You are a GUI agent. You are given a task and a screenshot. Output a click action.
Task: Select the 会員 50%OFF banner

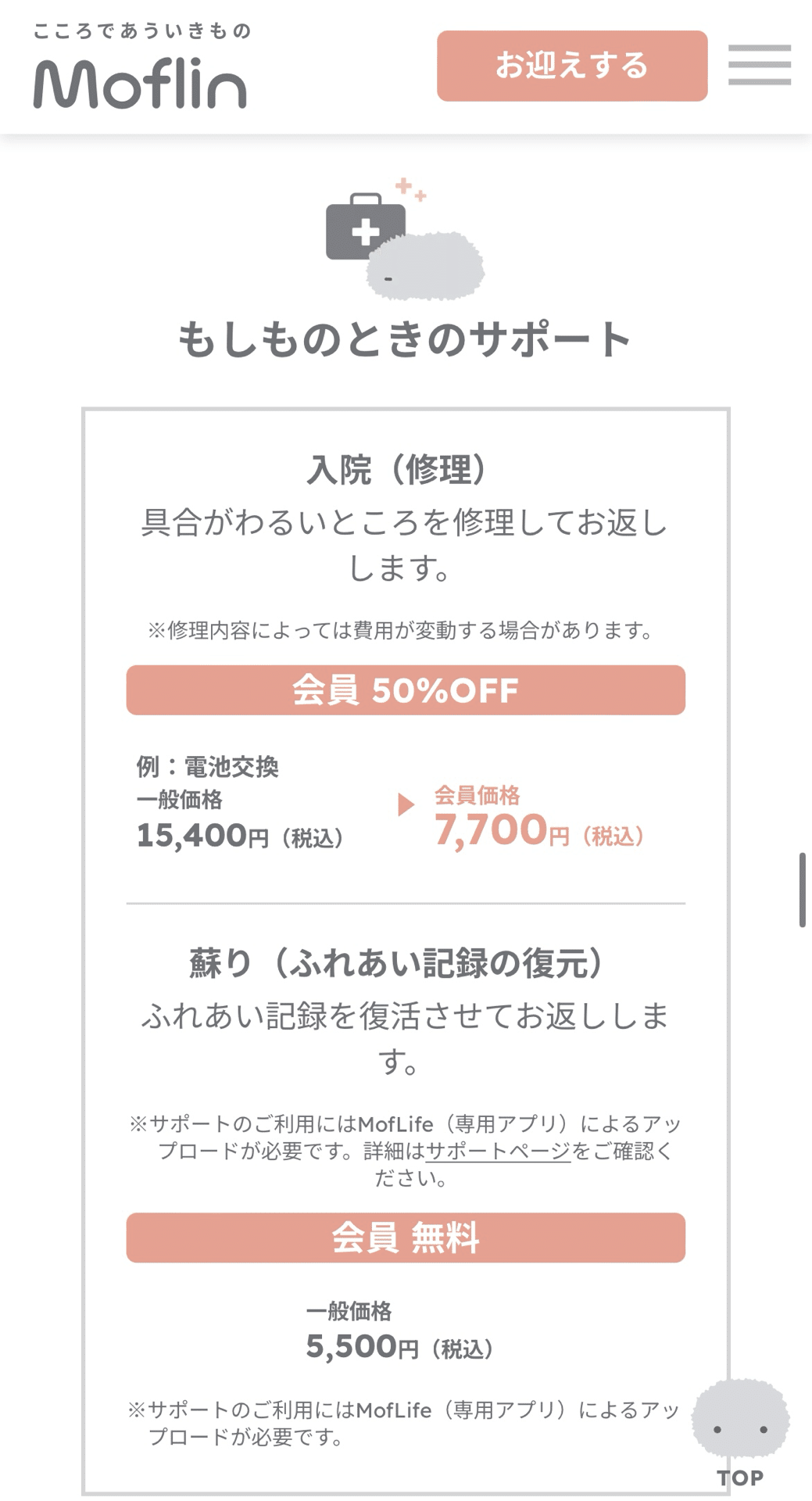[x=406, y=690]
